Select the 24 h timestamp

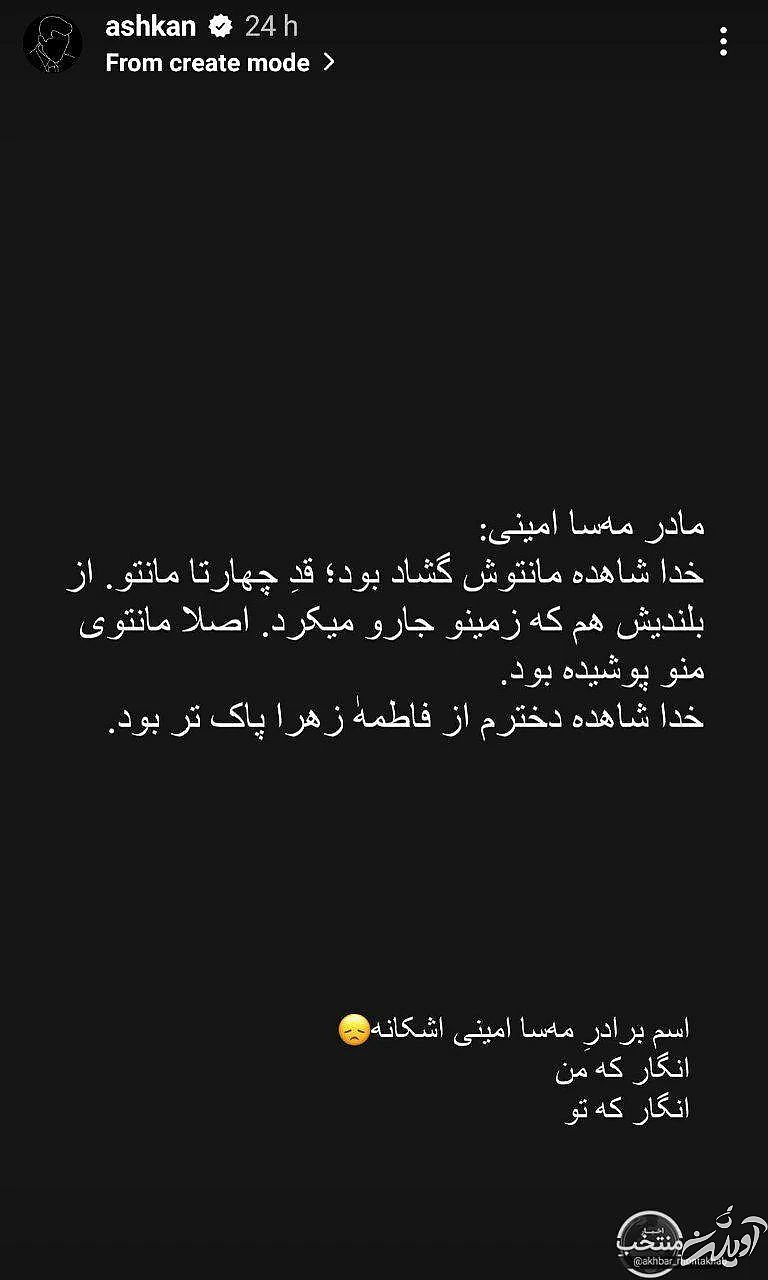click(x=275, y=25)
